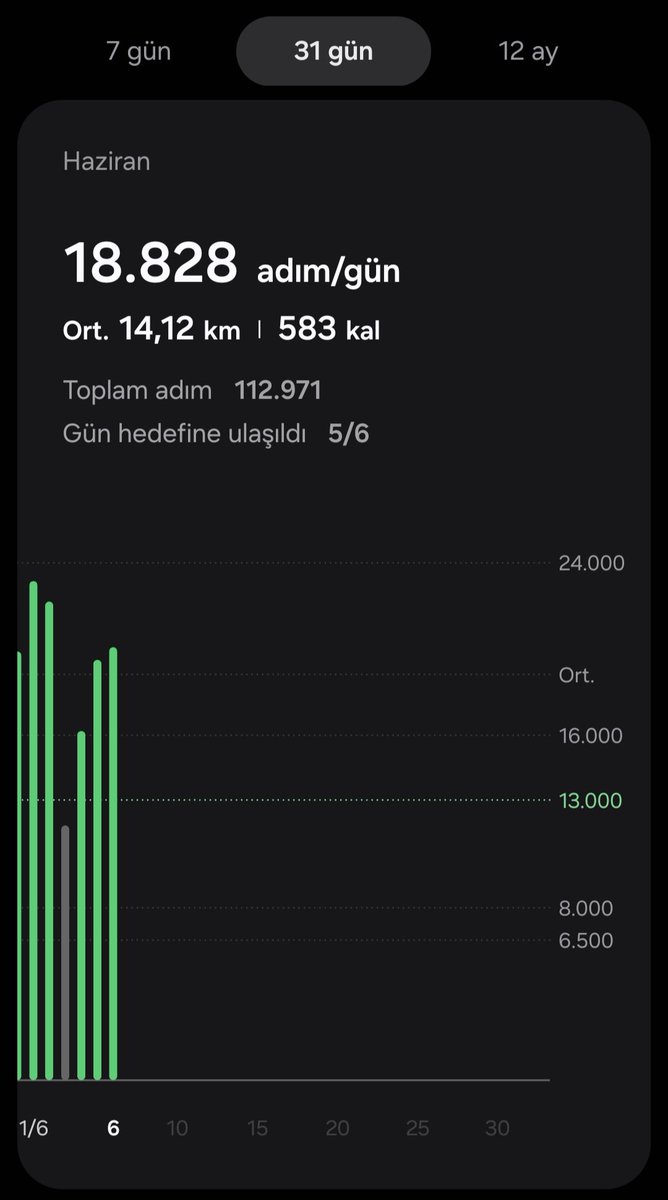
Task: Select the bar for day 6
Action: coord(113,864)
